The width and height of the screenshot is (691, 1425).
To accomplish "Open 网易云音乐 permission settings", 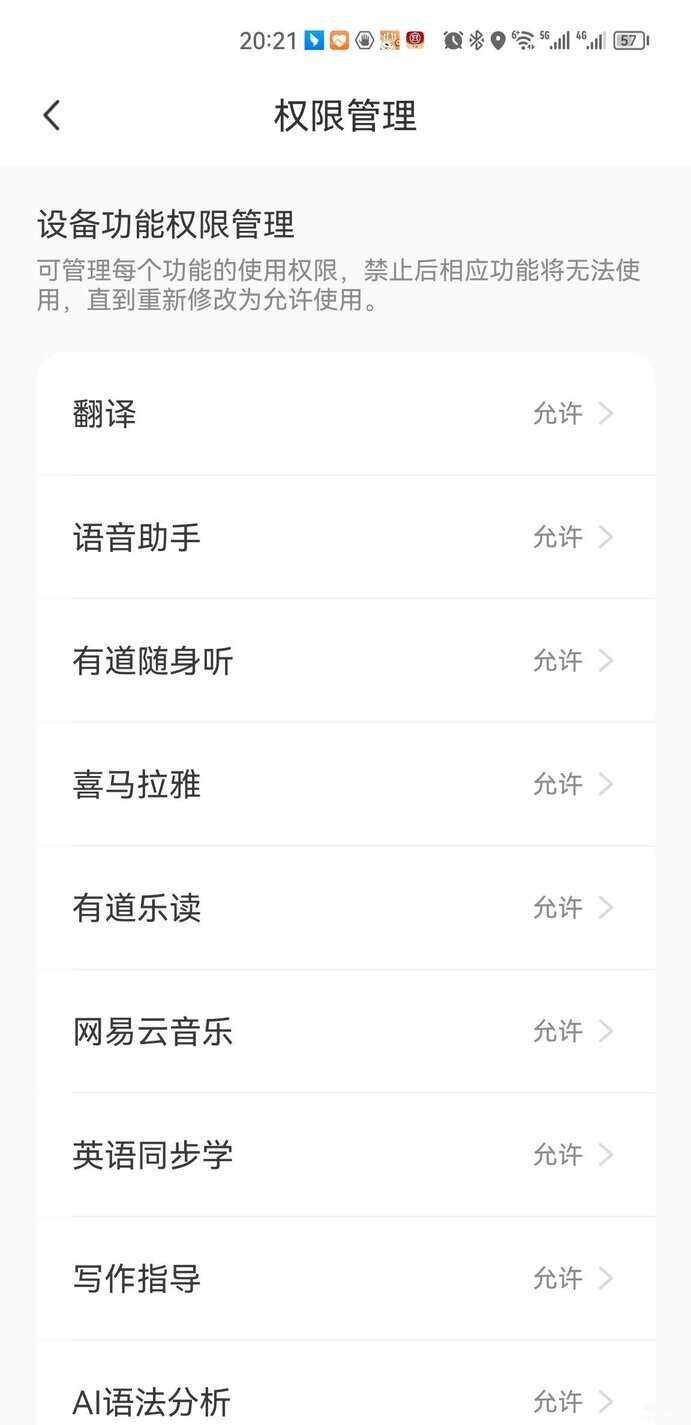I will click(x=346, y=1031).
